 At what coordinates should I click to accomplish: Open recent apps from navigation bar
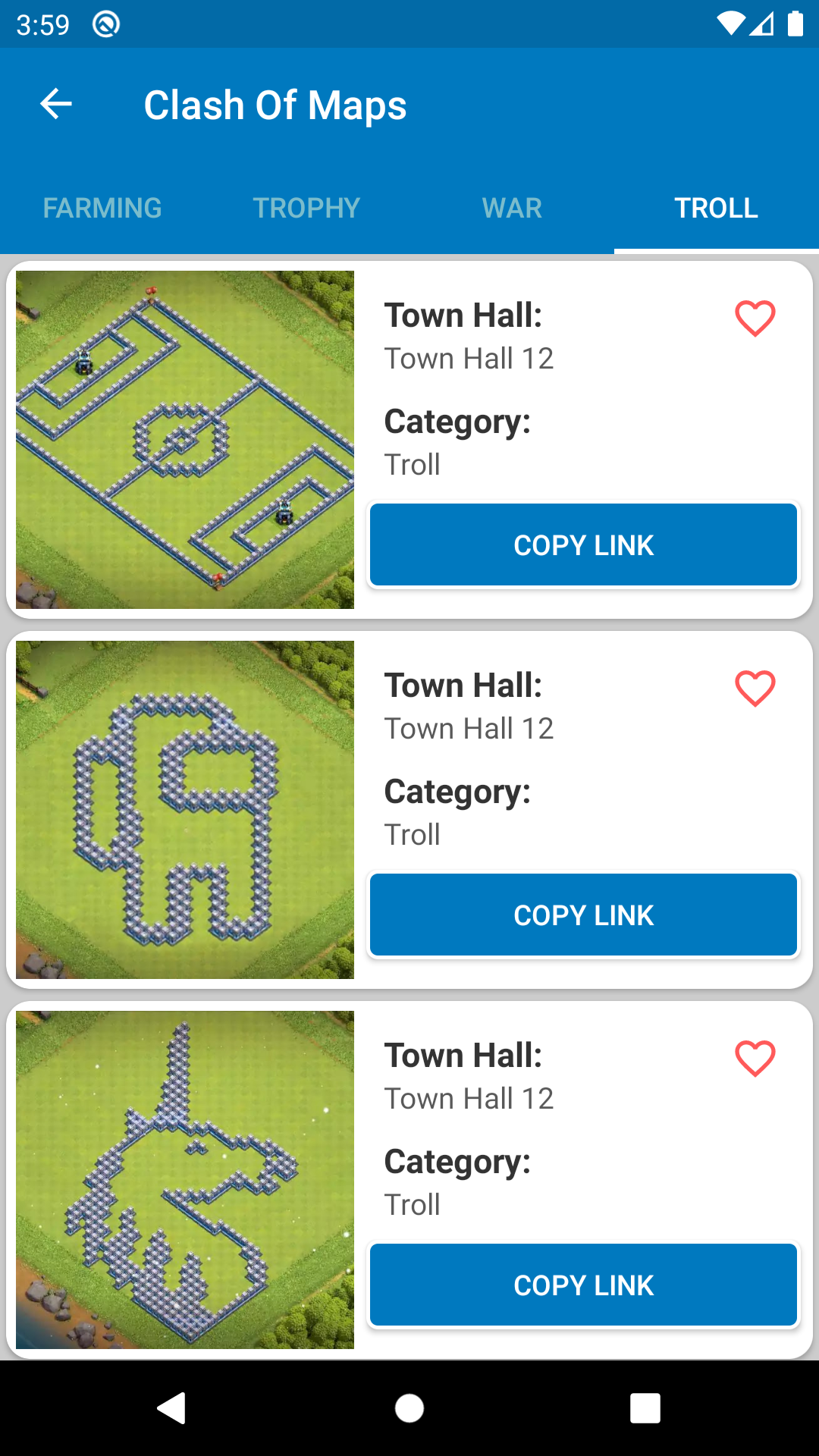[x=645, y=1409]
